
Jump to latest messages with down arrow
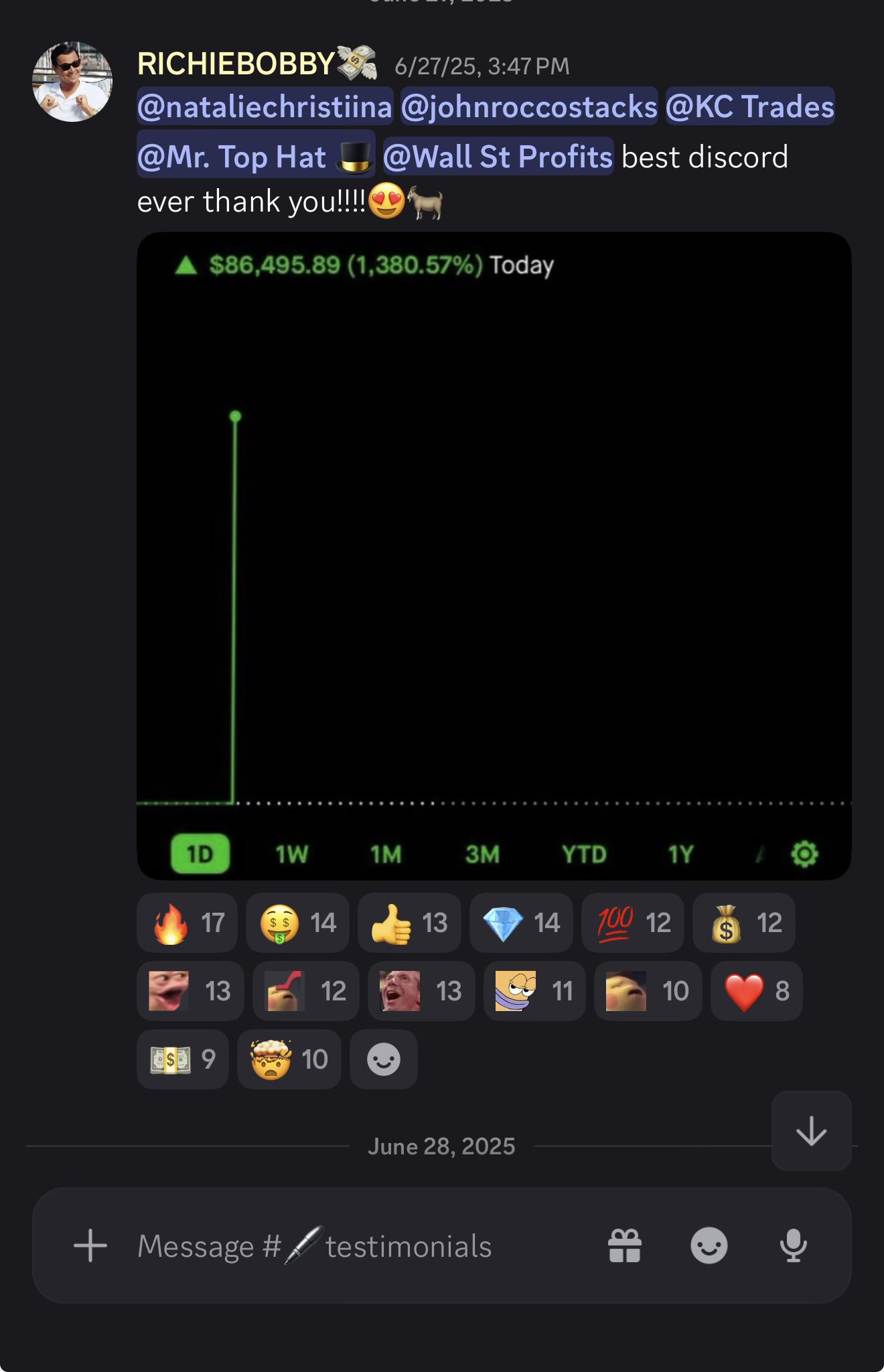(811, 1131)
